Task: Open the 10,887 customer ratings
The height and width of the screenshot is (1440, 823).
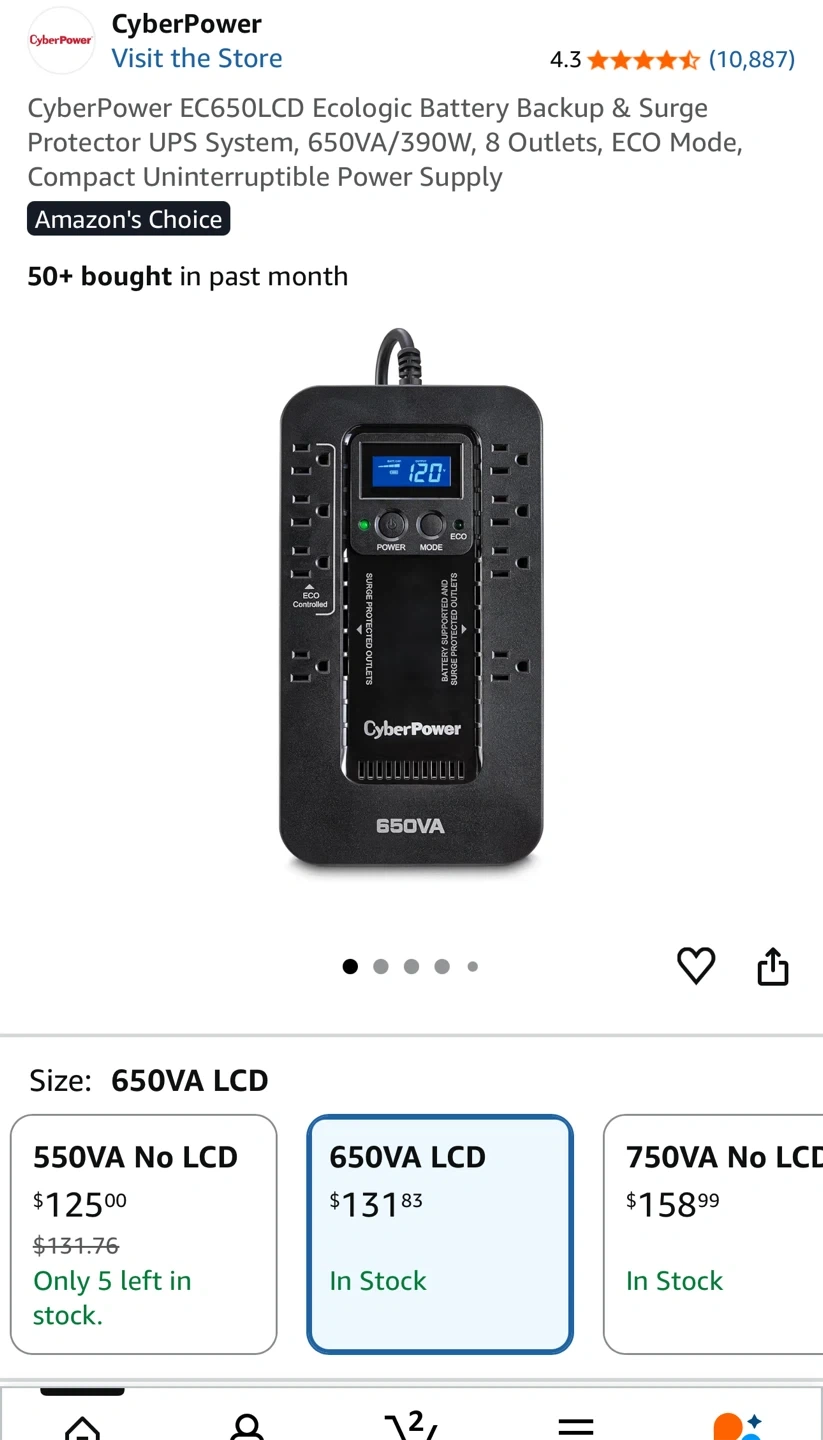Action: [x=751, y=60]
